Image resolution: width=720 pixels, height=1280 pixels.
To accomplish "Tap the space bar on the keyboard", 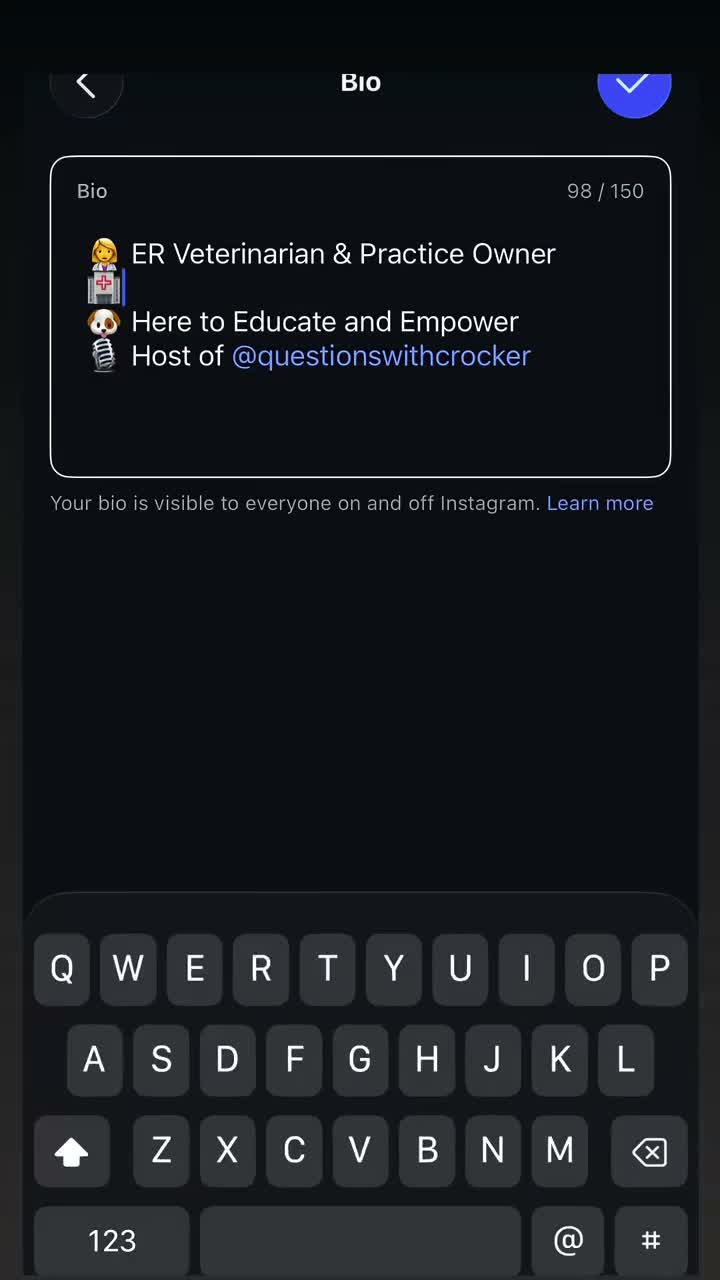I will (x=360, y=1241).
